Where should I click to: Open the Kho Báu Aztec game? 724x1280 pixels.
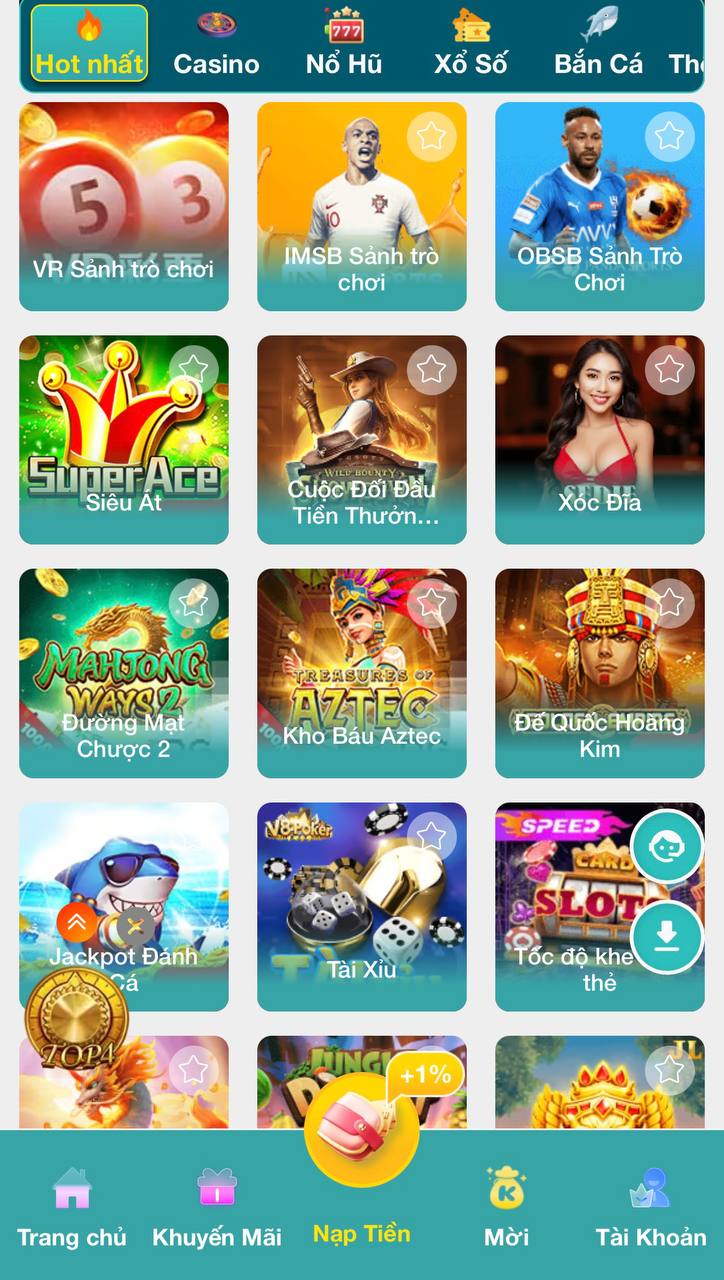(361, 673)
